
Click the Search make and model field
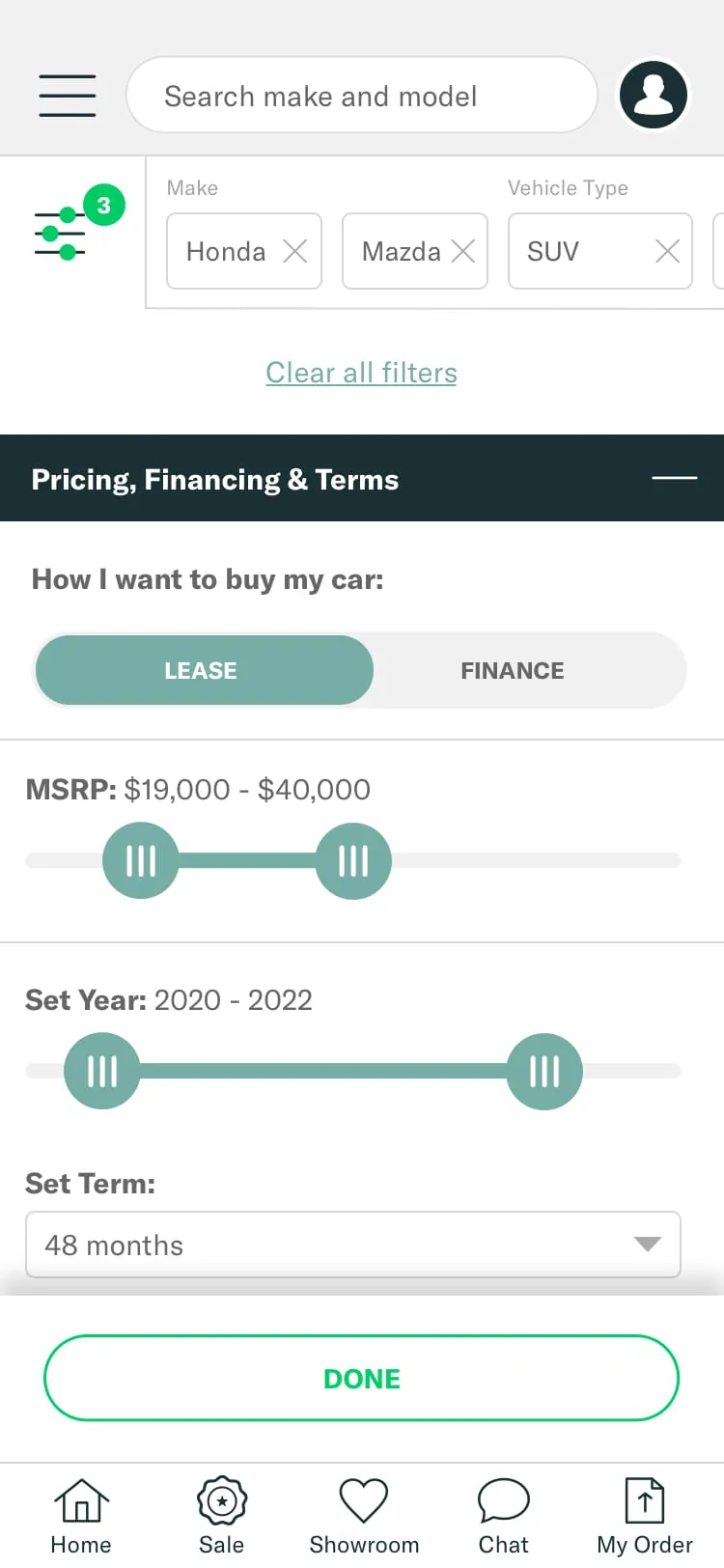tap(361, 95)
